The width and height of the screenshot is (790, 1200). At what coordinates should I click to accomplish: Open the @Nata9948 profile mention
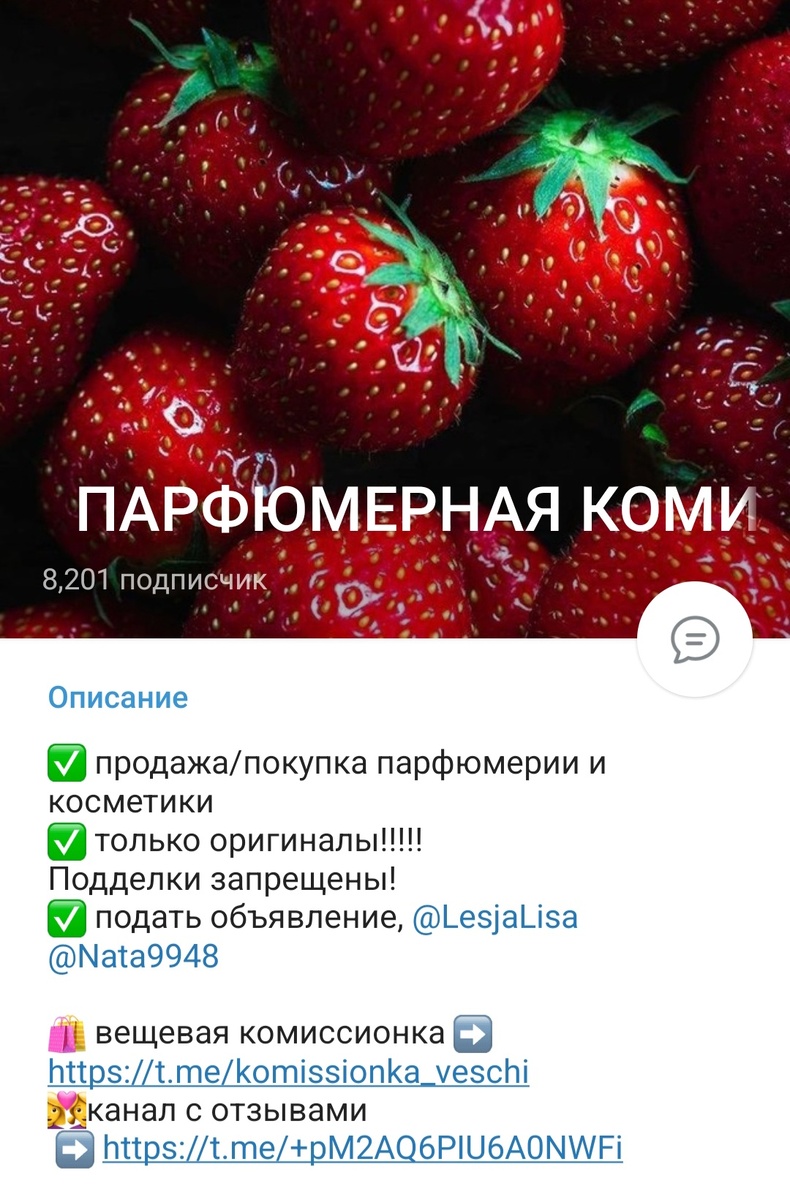[x=133, y=956]
